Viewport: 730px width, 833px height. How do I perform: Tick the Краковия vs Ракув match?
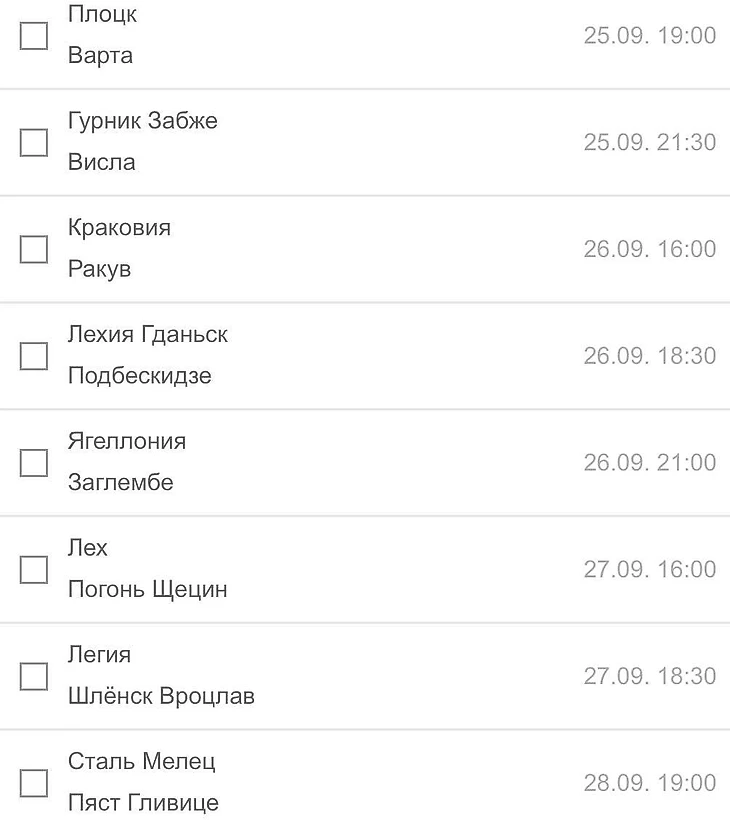click(x=34, y=249)
